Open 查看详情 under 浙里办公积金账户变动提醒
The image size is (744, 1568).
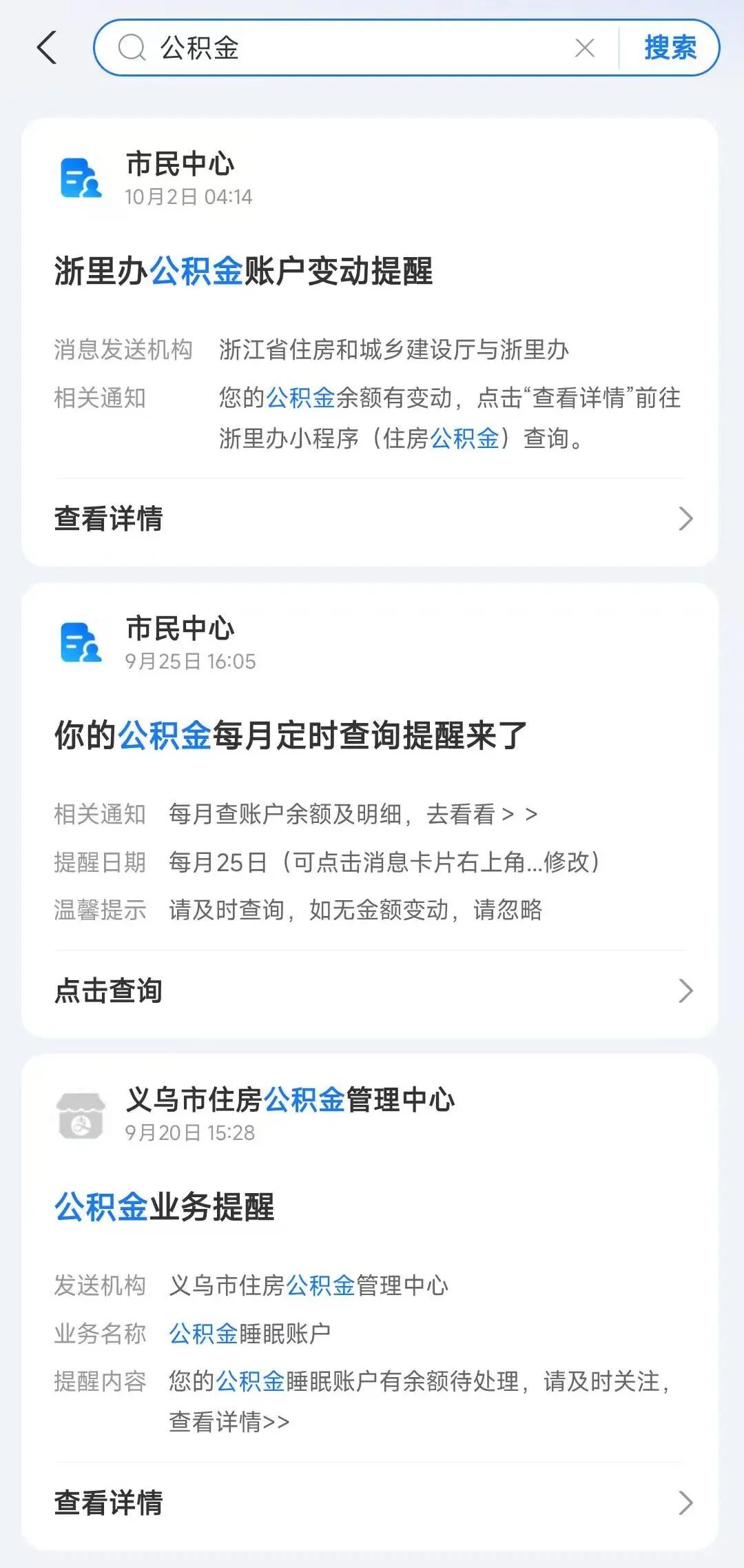click(x=371, y=519)
